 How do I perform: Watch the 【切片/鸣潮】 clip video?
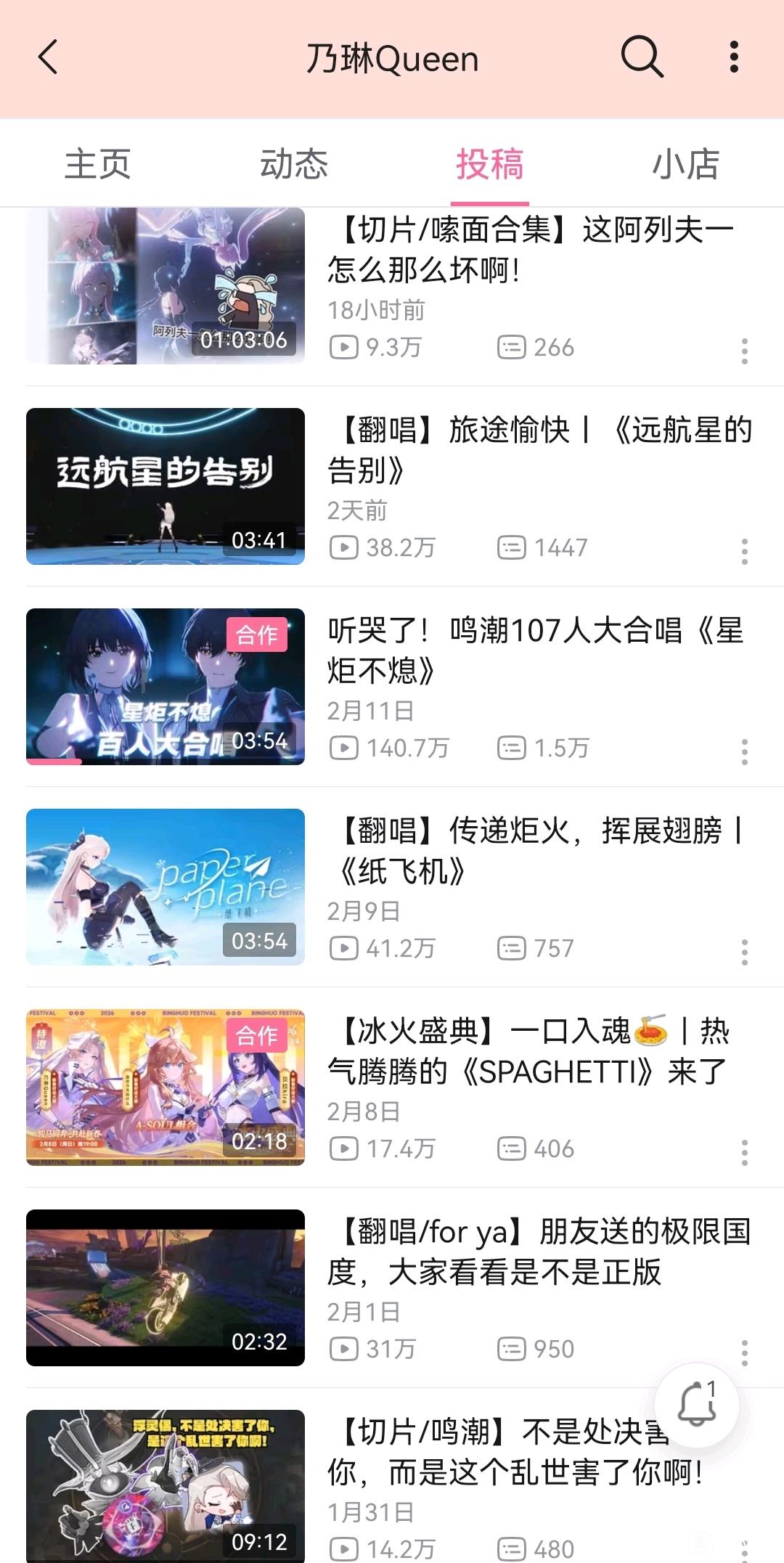point(166,1485)
